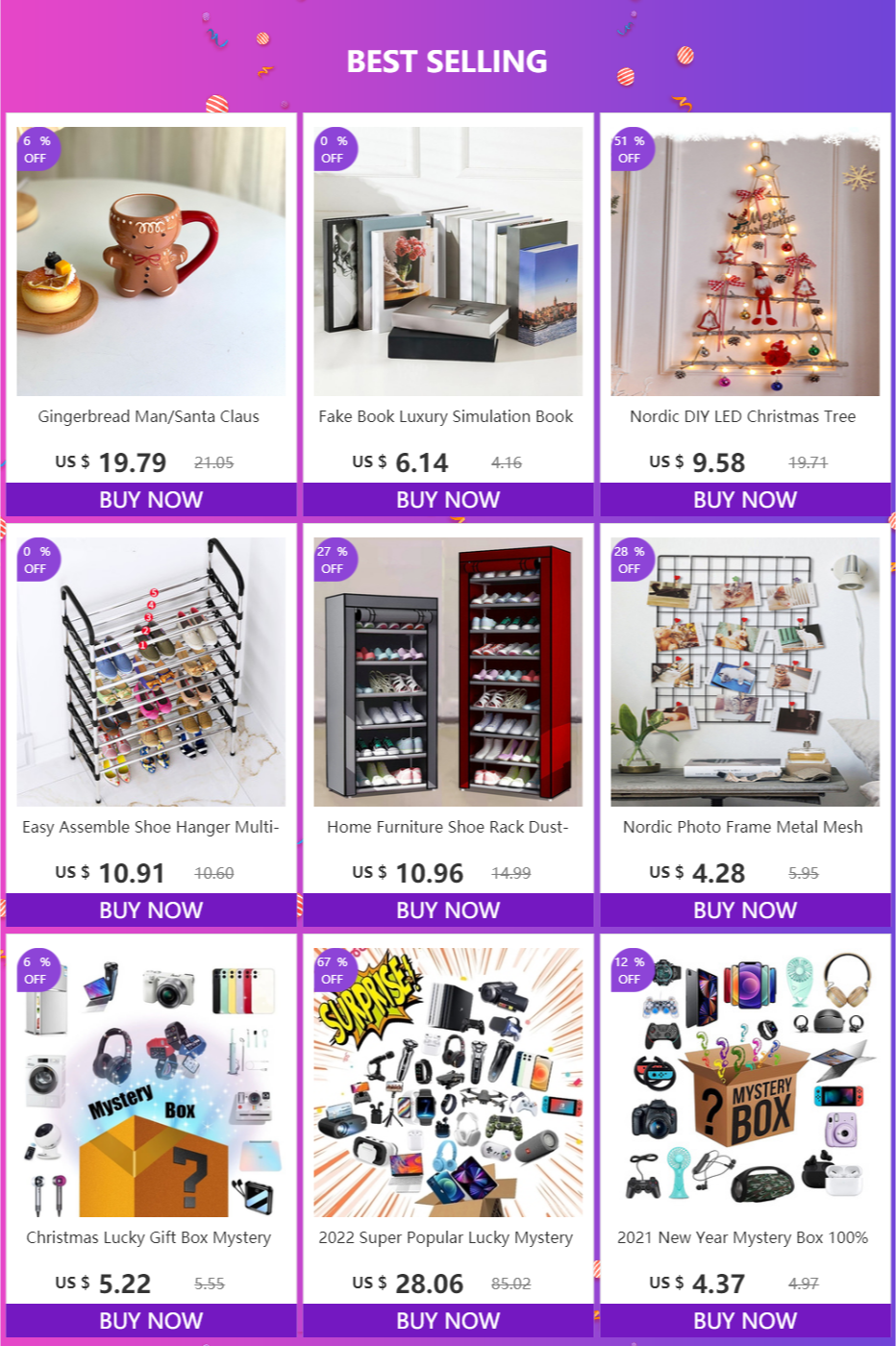
Task: Buy the 2022 Super Popular Lucky Mystery box
Action: click(448, 1321)
